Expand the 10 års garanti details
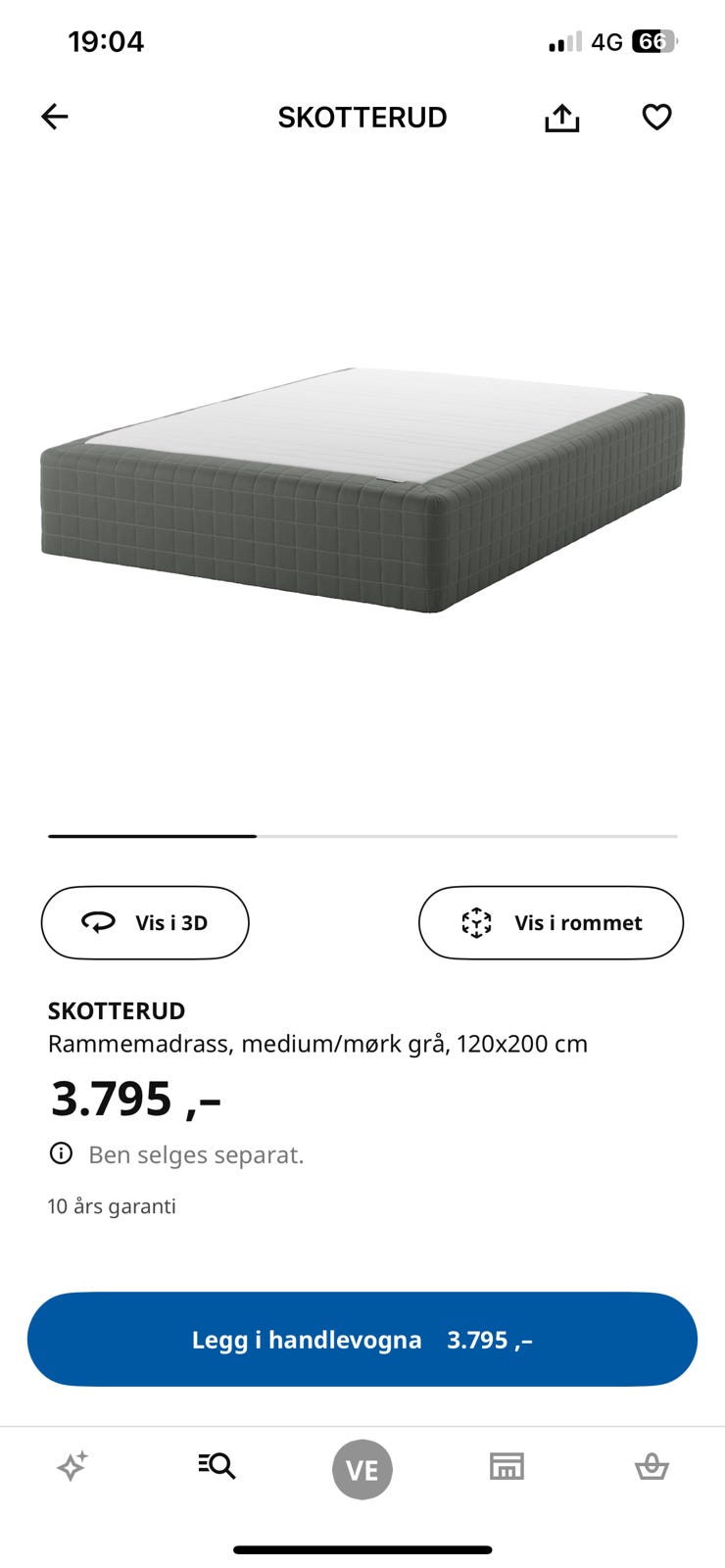Screen dimensions: 725x1568 [111, 1206]
